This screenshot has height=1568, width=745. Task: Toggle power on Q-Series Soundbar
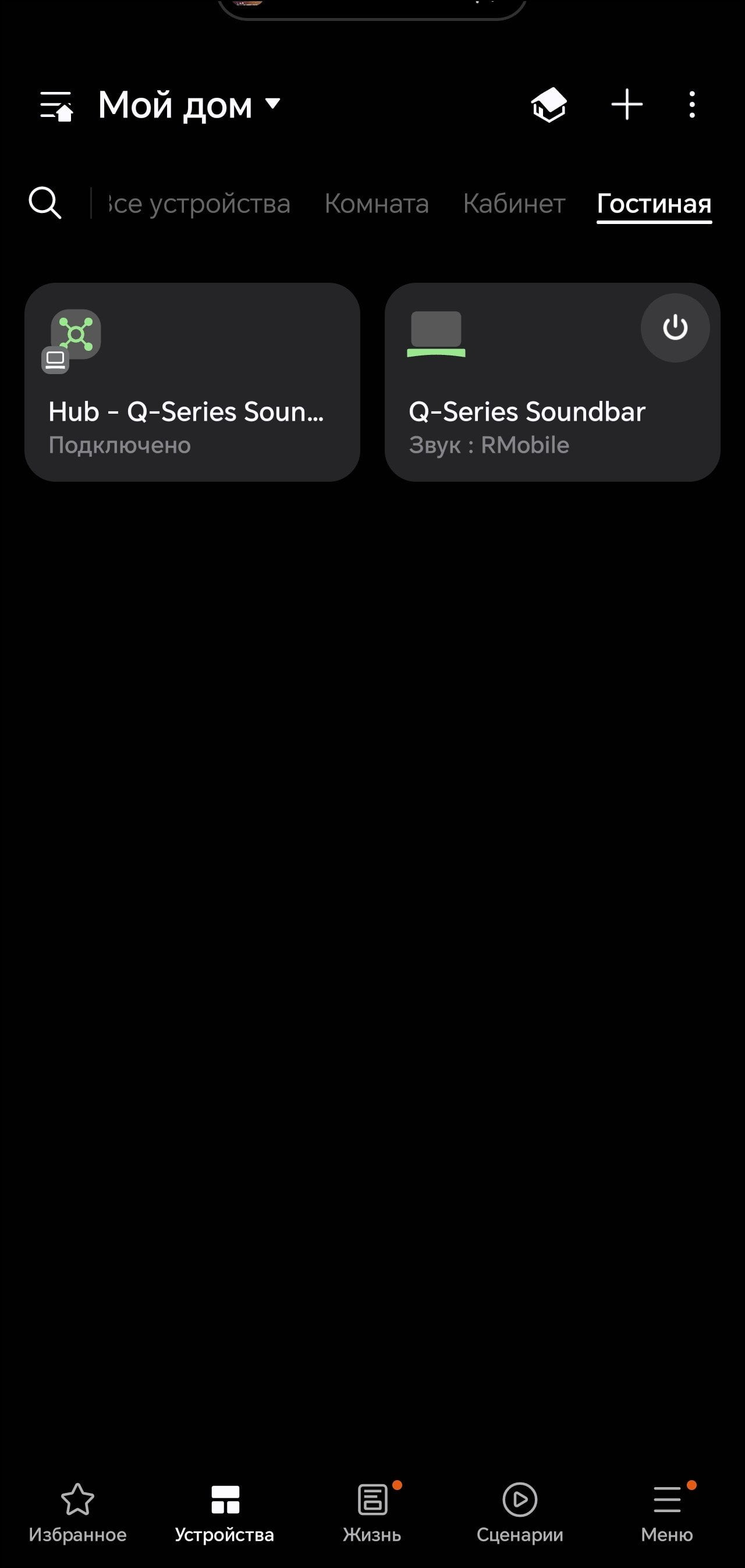675,328
